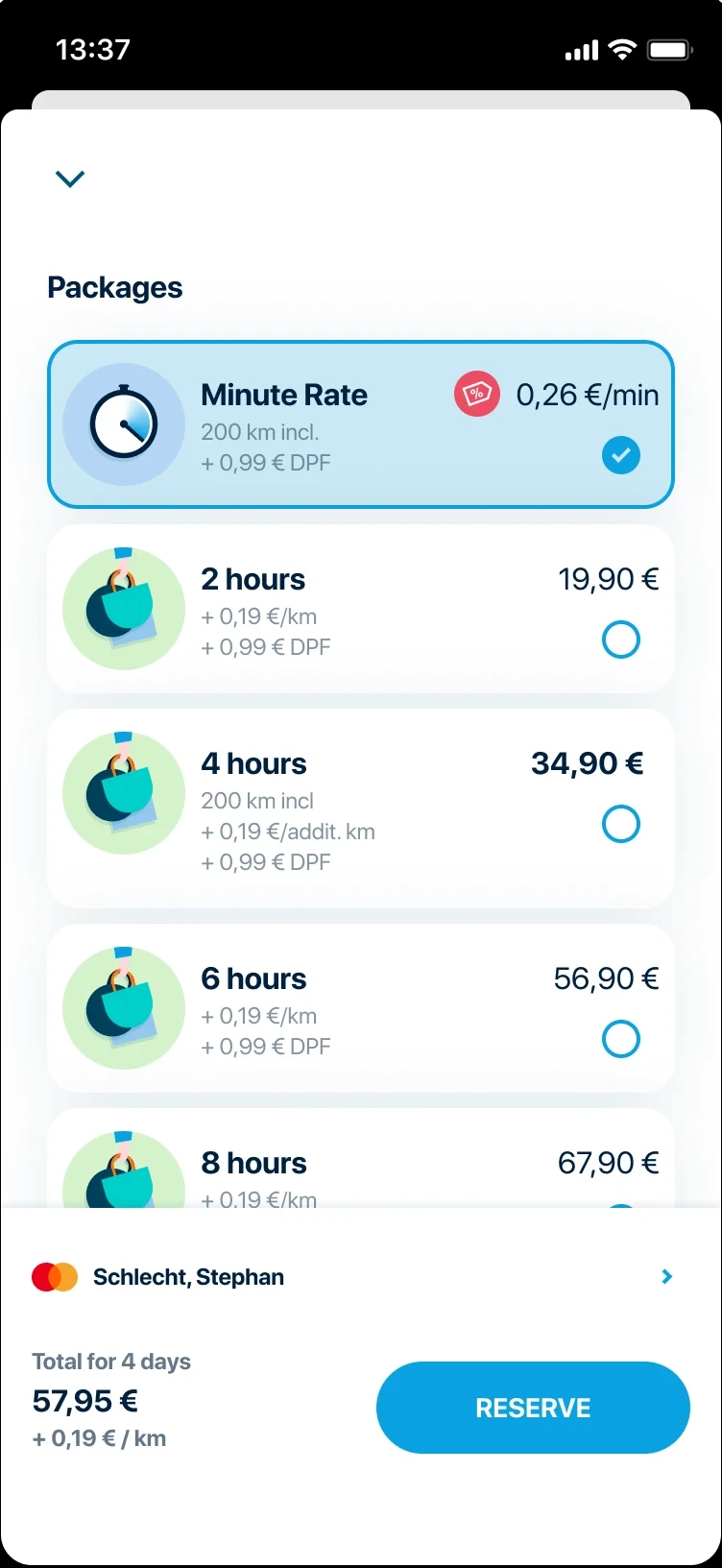Click the shopping bag icon for 2 hours package
The height and width of the screenshot is (1568, 722).
click(123, 608)
